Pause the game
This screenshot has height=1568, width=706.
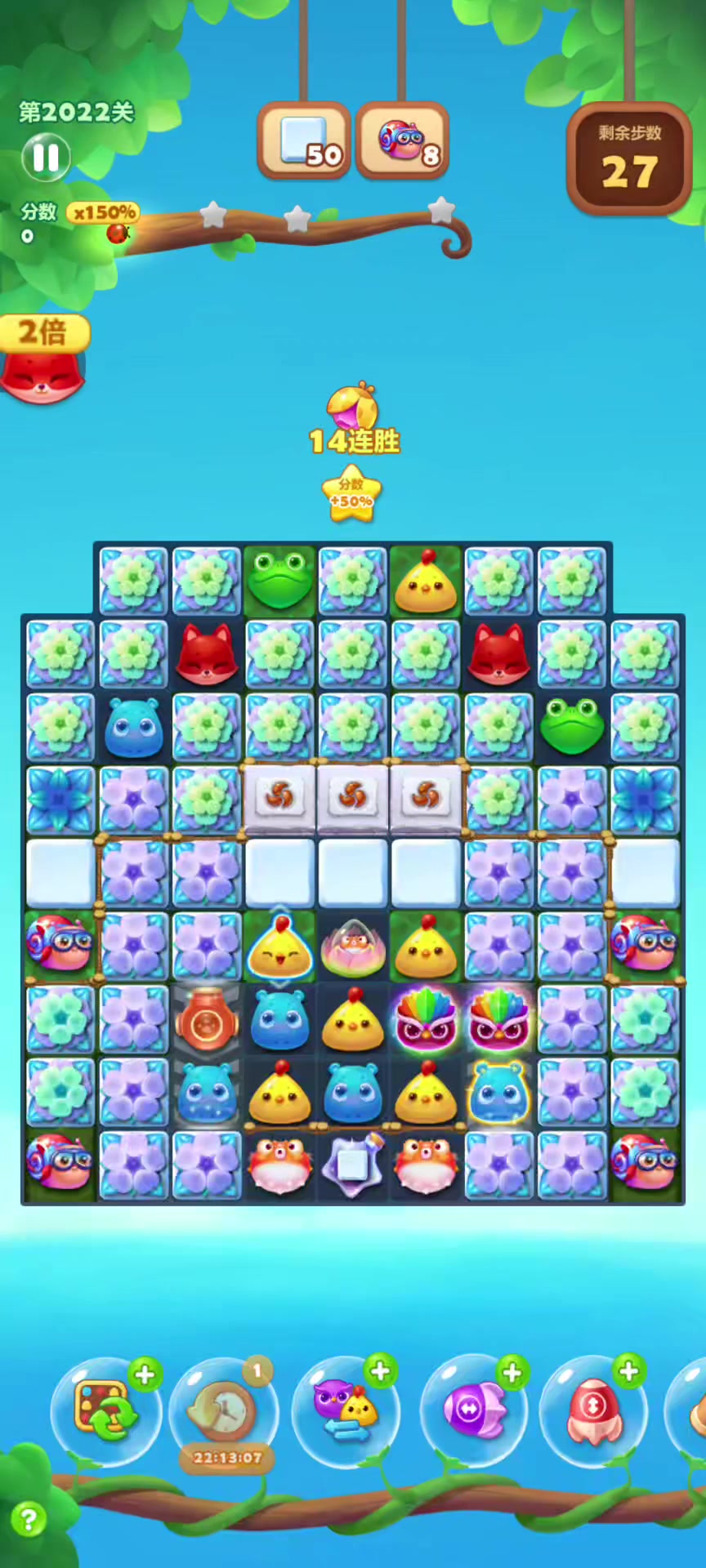[x=46, y=157]
